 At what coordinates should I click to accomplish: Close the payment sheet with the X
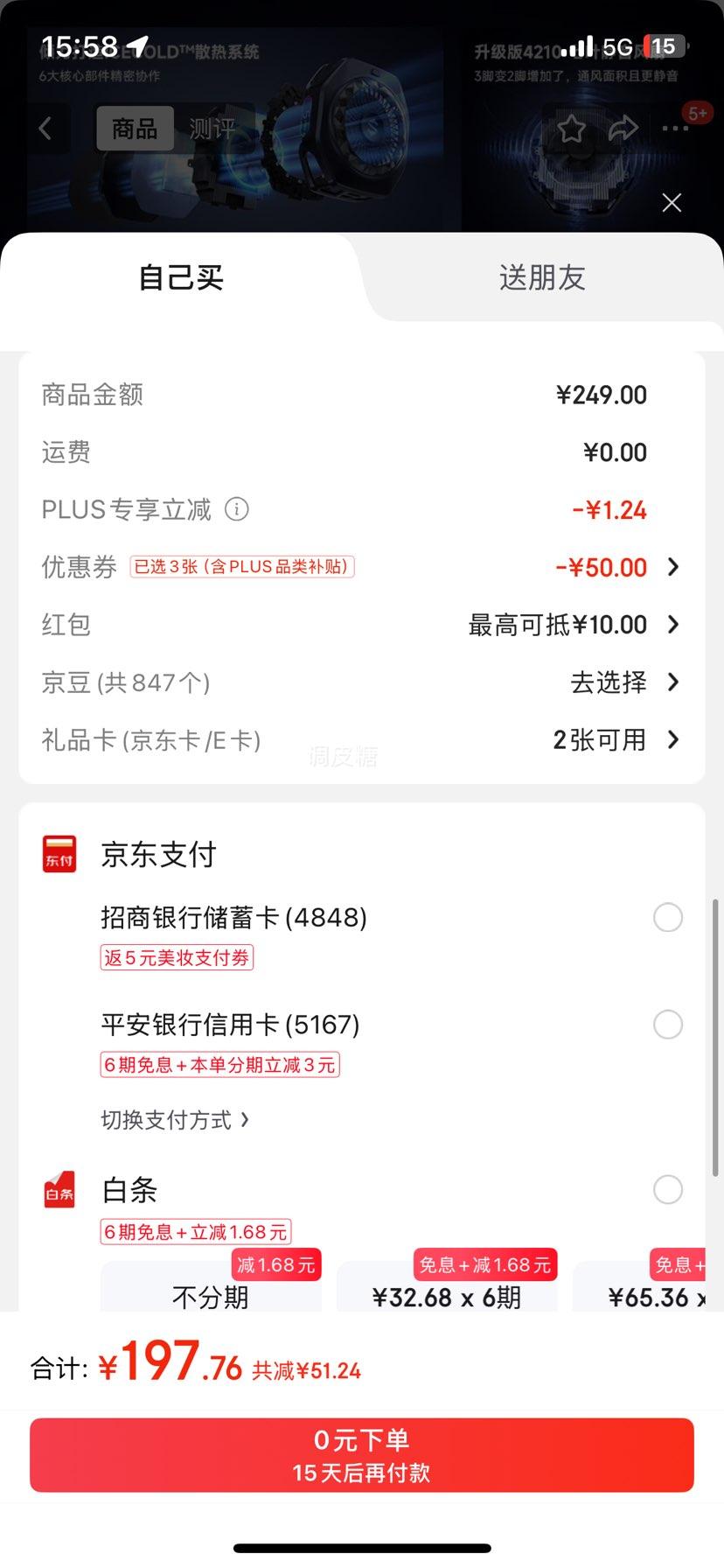click(672, 202)
